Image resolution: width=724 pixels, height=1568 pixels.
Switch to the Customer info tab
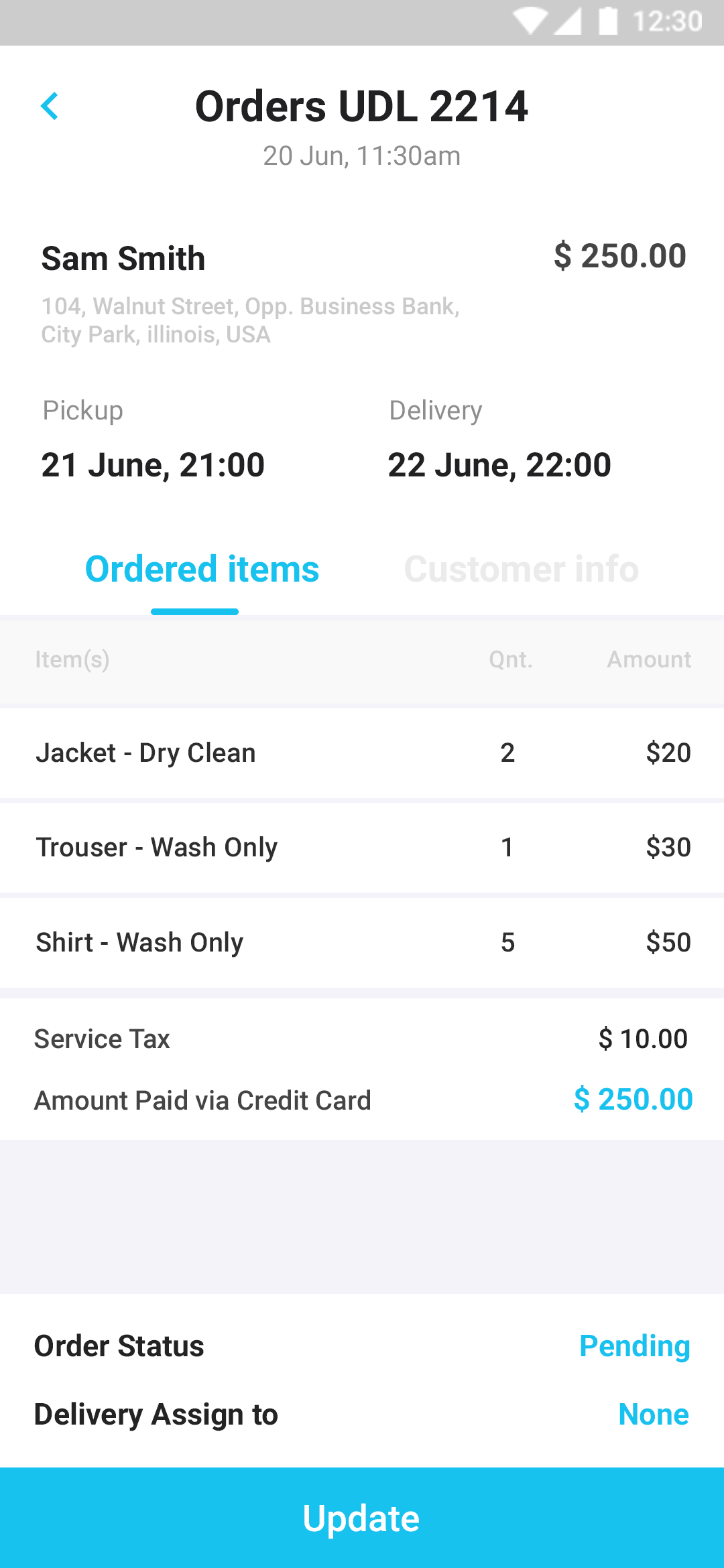click(x=522, y=570)
